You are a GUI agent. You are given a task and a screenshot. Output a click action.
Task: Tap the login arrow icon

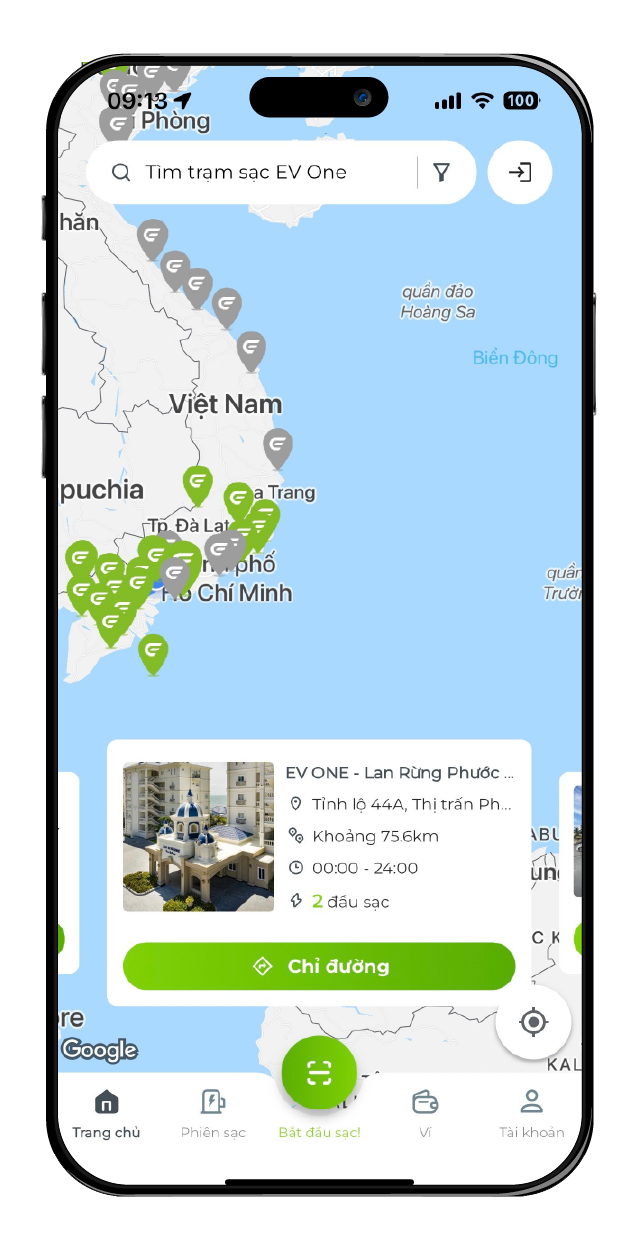click(520, 172)
